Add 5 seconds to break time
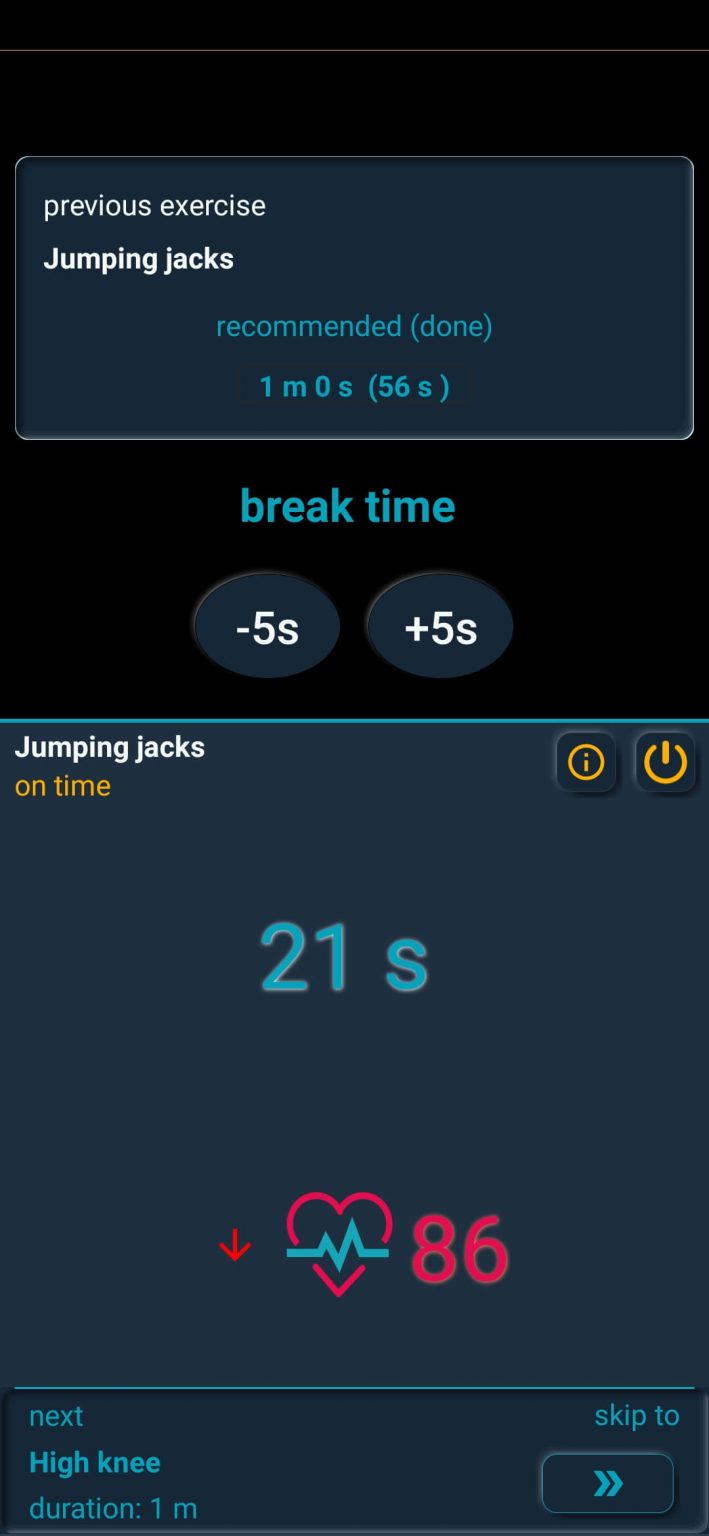Screen dimensions: 709x1536 pyautogui.click(x=440, y=628)
